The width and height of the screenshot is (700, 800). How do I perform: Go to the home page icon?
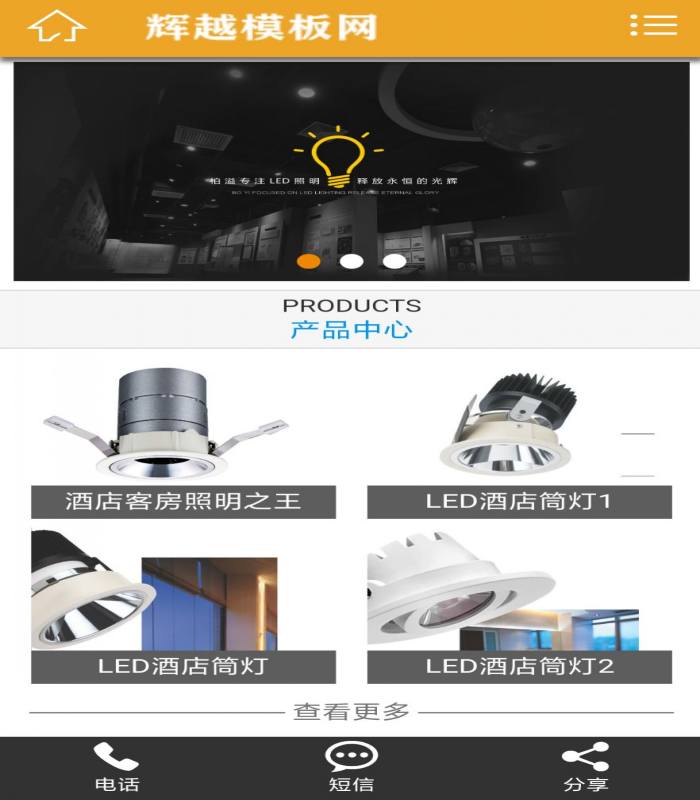[x=57, y=26]
